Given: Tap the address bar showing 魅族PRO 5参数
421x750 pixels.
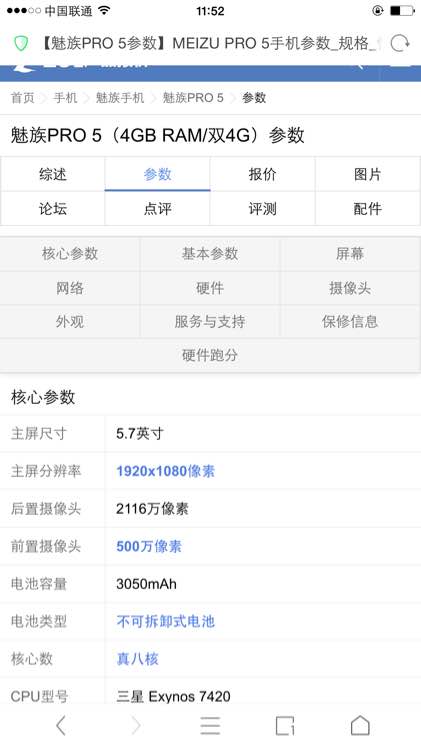Looking at the screenshot, I should [x=210, y=44].
